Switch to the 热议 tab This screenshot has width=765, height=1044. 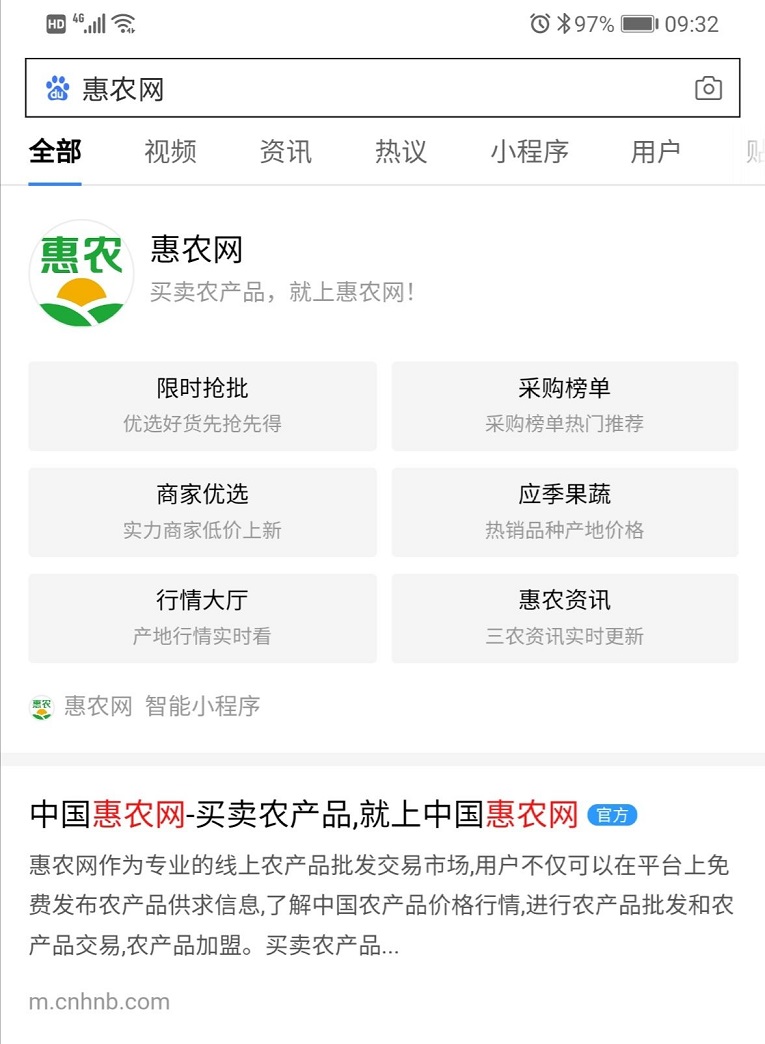coord(401,152)
